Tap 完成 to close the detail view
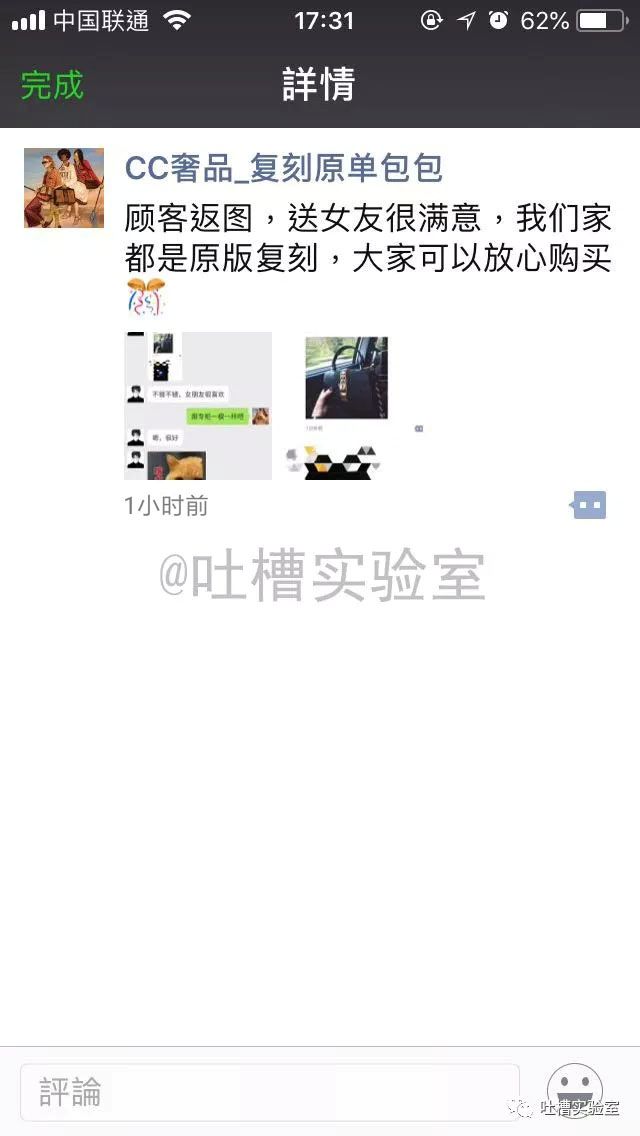 pos(52,85)
